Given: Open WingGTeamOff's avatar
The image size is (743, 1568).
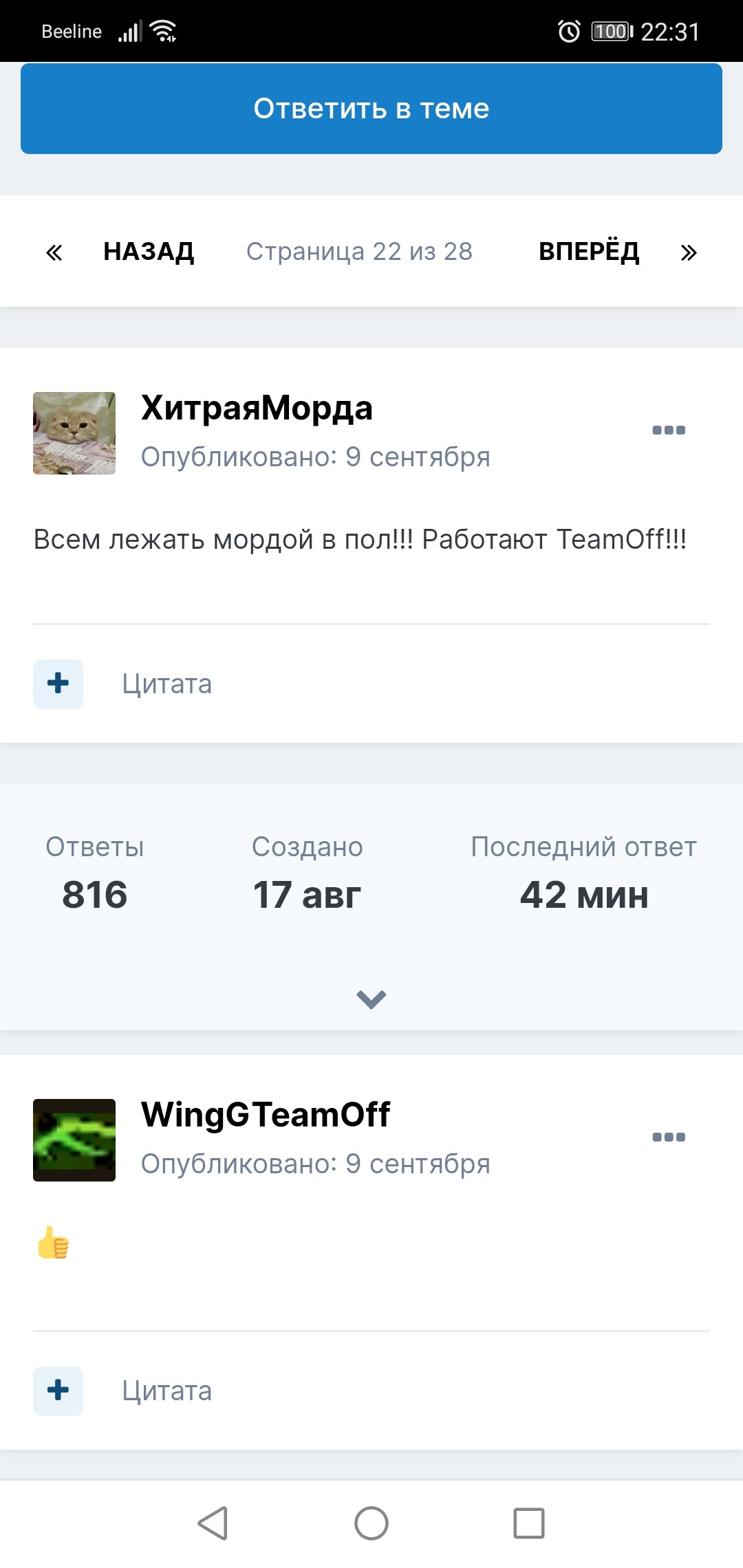Looking at the screenshot, I should click(x=74, y=1140).
